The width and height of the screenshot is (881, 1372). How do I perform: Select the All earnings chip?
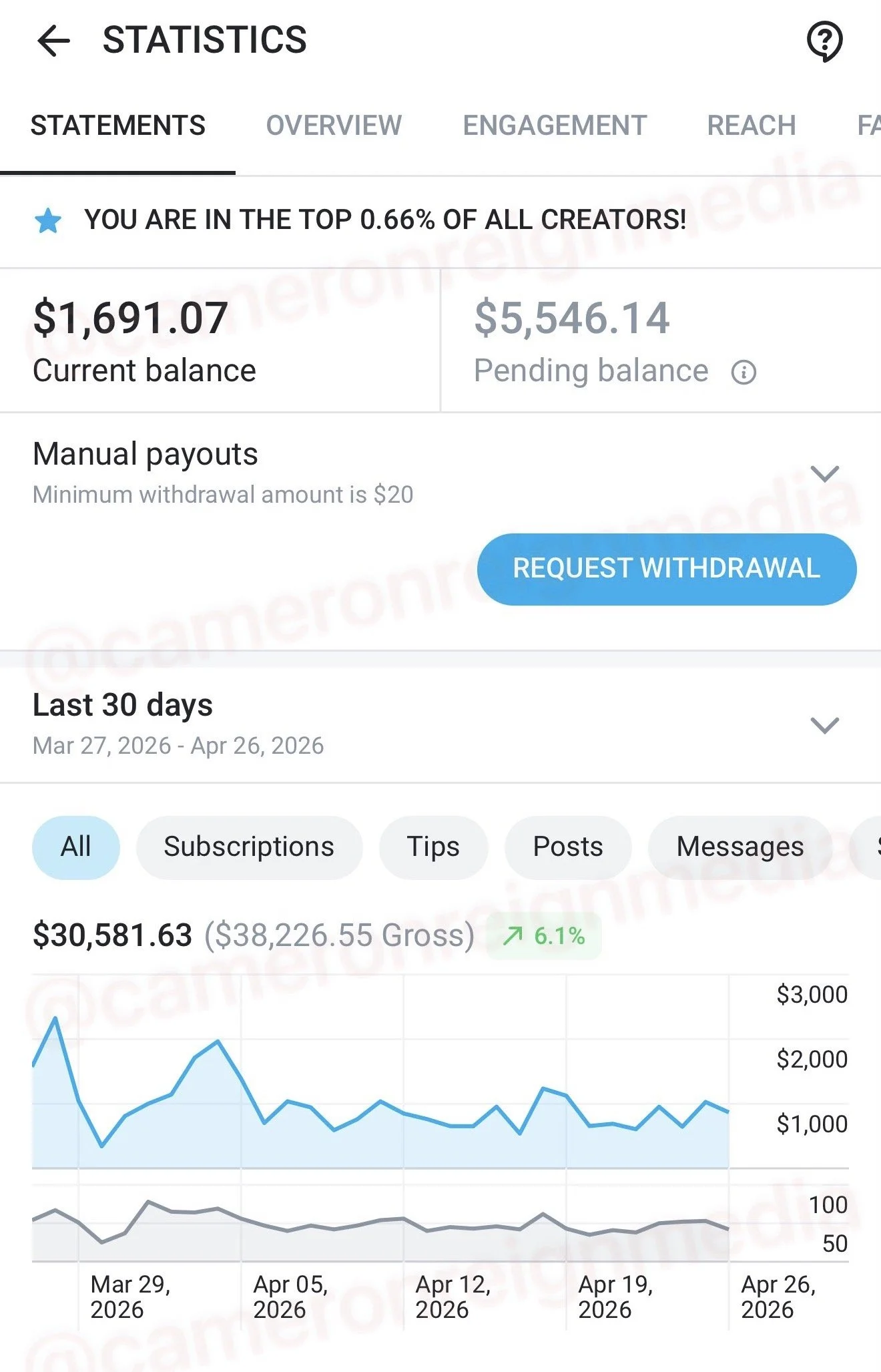[76, 847]
